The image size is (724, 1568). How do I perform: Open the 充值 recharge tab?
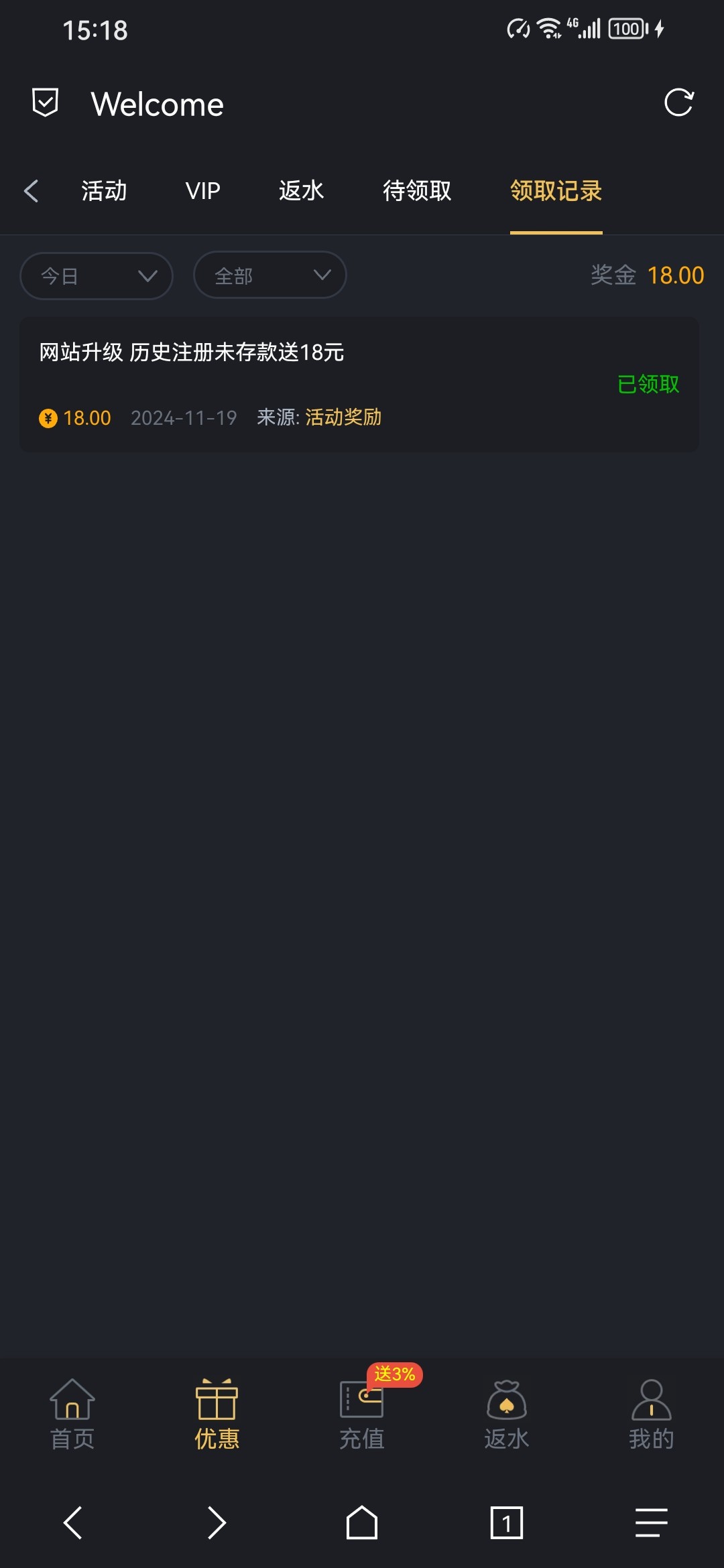[362, 1414]
